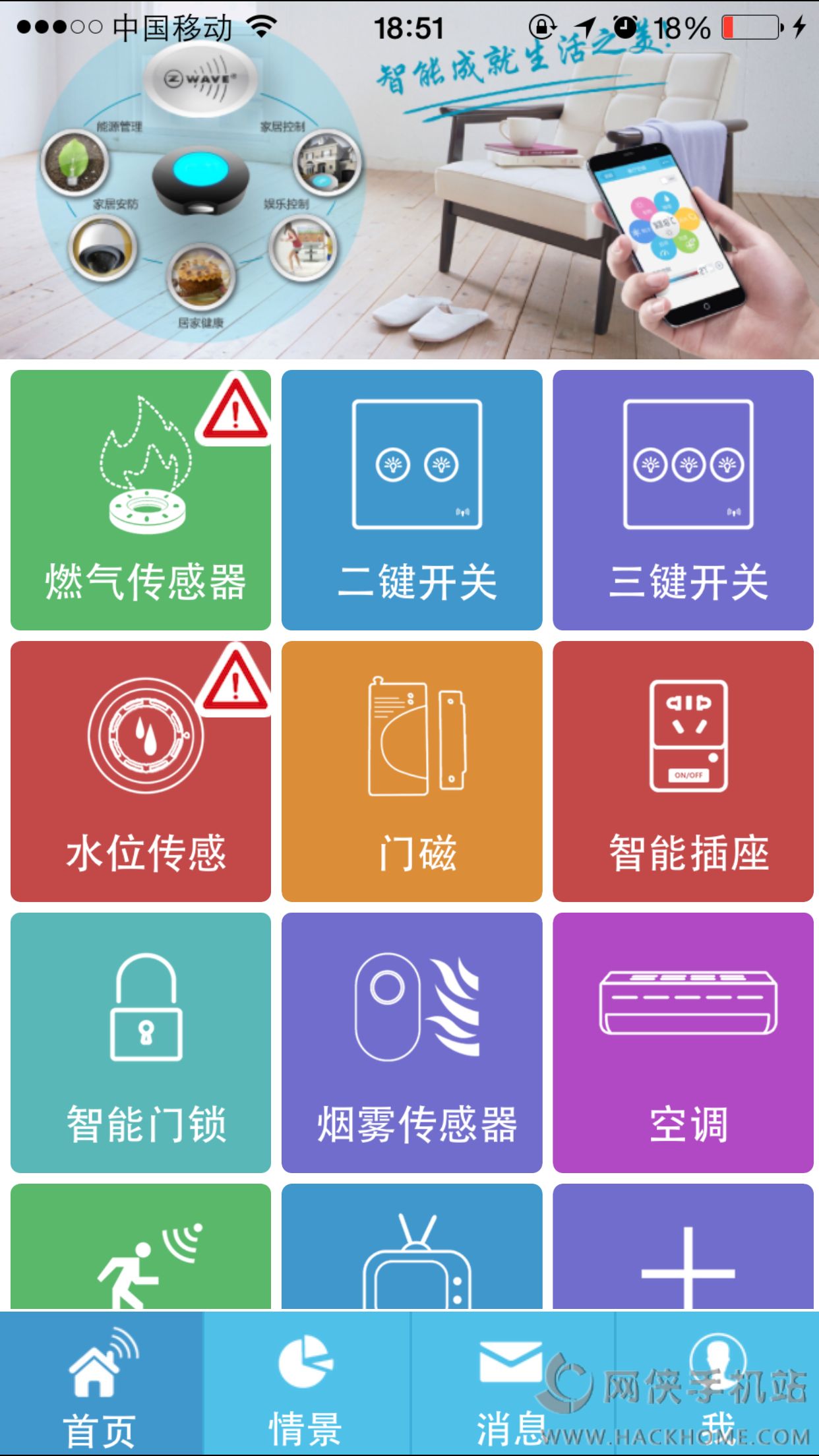The height and width of the screenshot is (1456, 819).
Task: Open the motion sensor tile with running figure
Action: pyautogui.click(x=140, y=1248)
